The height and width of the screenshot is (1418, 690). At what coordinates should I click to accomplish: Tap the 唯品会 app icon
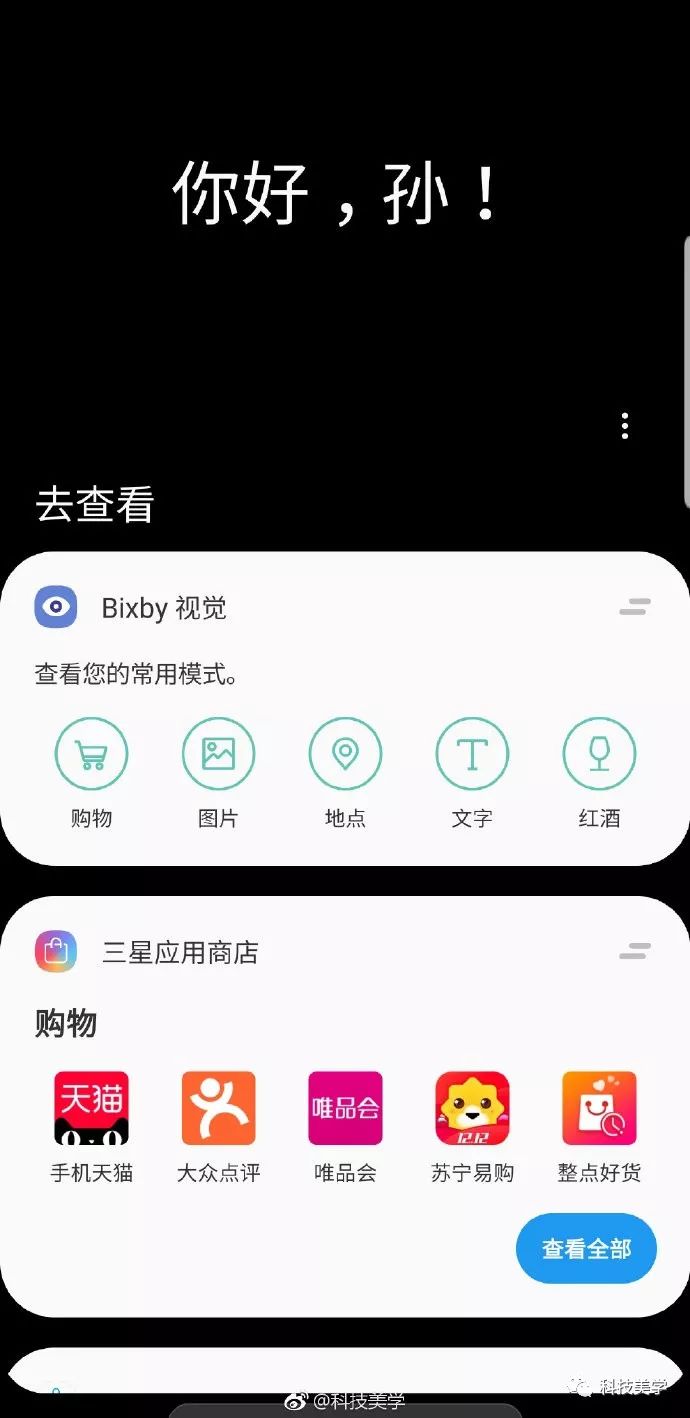pyautogui.click(x=345, y=1108)
